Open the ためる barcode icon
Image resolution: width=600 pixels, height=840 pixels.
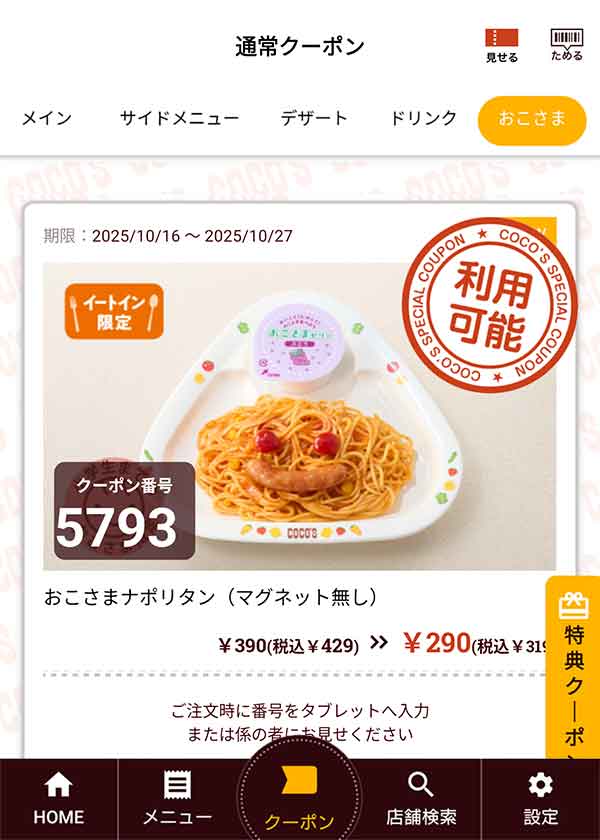click(566, 45)
